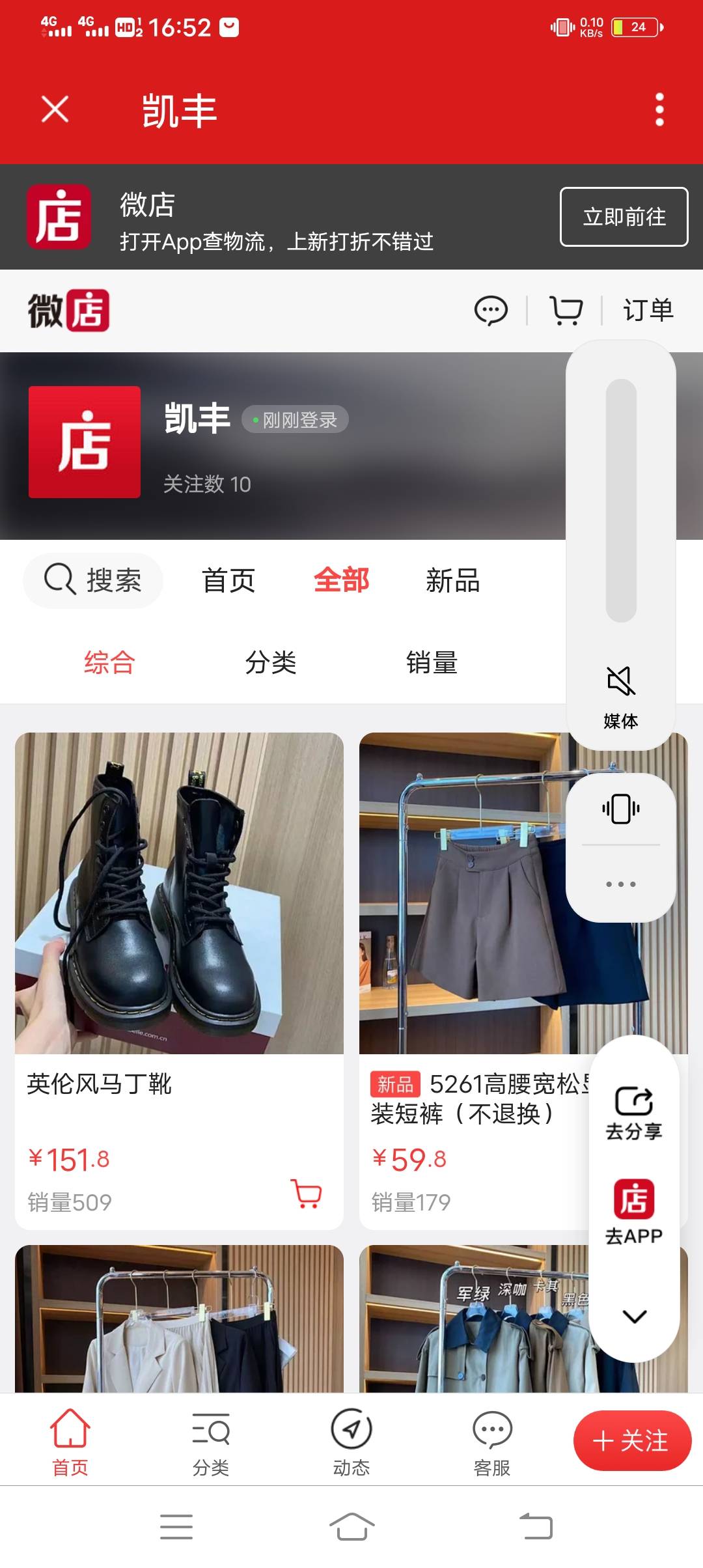Viewport: 703px width, 1568px height.
Task: Close the 凯丰 web page
Action: point(55,109)
